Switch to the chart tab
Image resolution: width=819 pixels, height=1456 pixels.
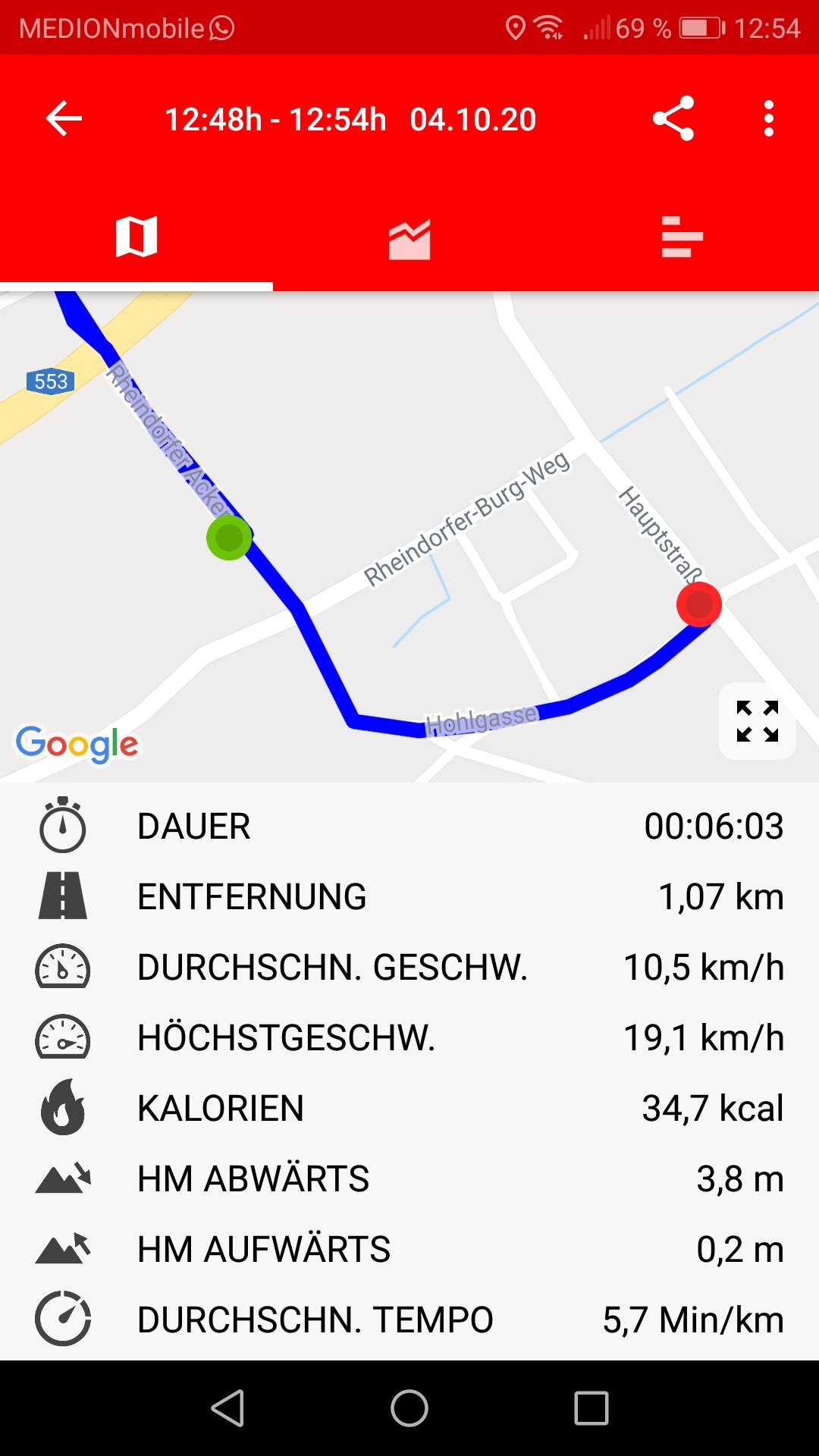point(409,239)
